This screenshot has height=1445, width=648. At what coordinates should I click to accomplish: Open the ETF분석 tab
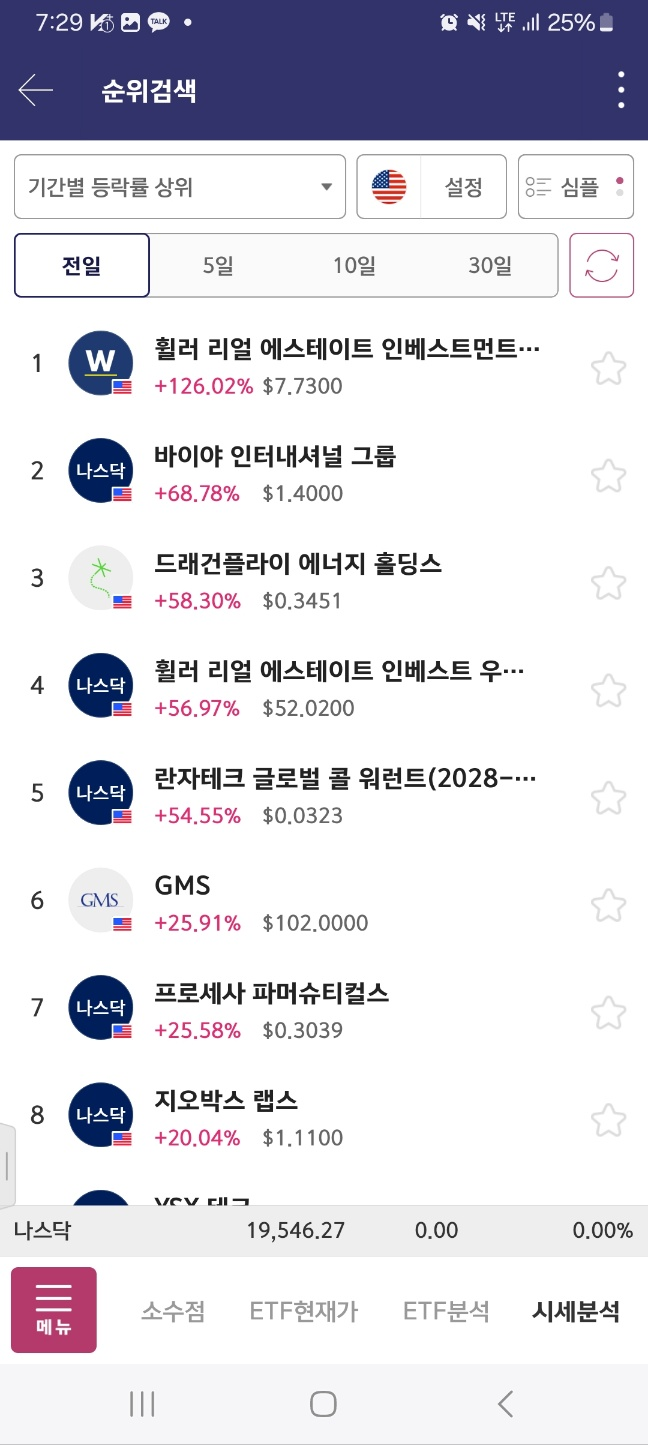(x=446, y=1312)
